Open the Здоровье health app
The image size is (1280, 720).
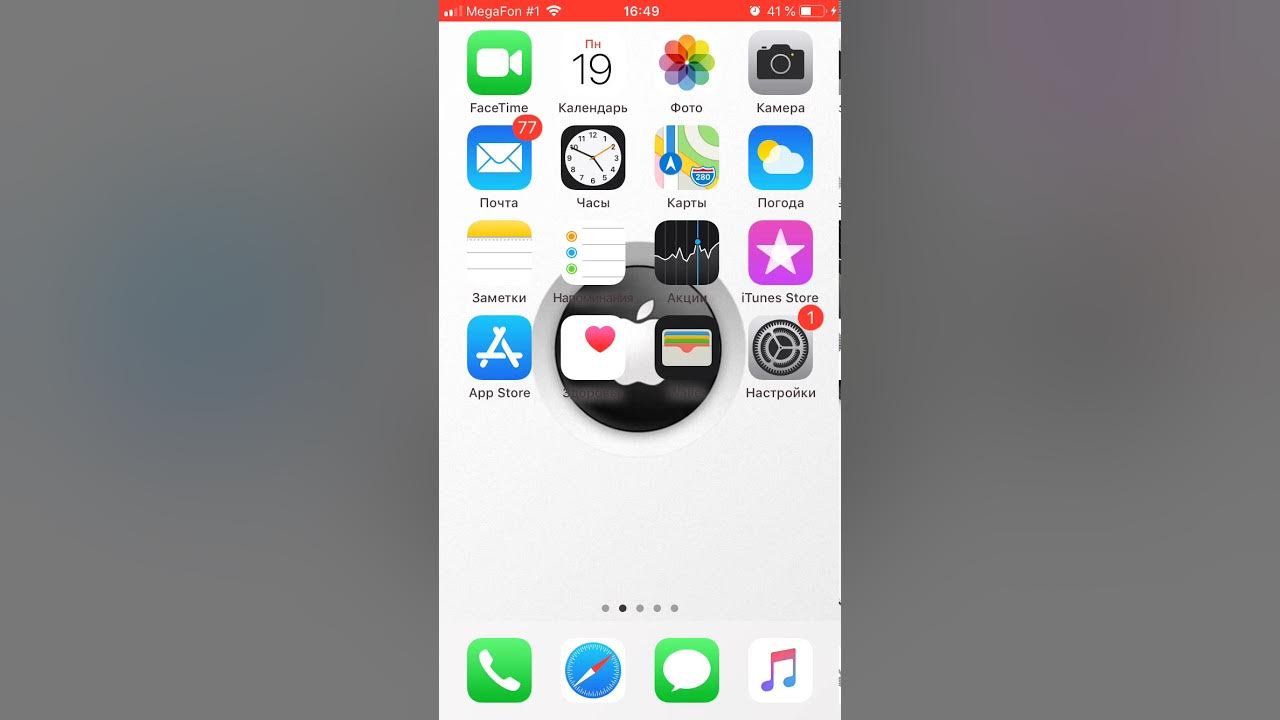click(x=593, y=348)
